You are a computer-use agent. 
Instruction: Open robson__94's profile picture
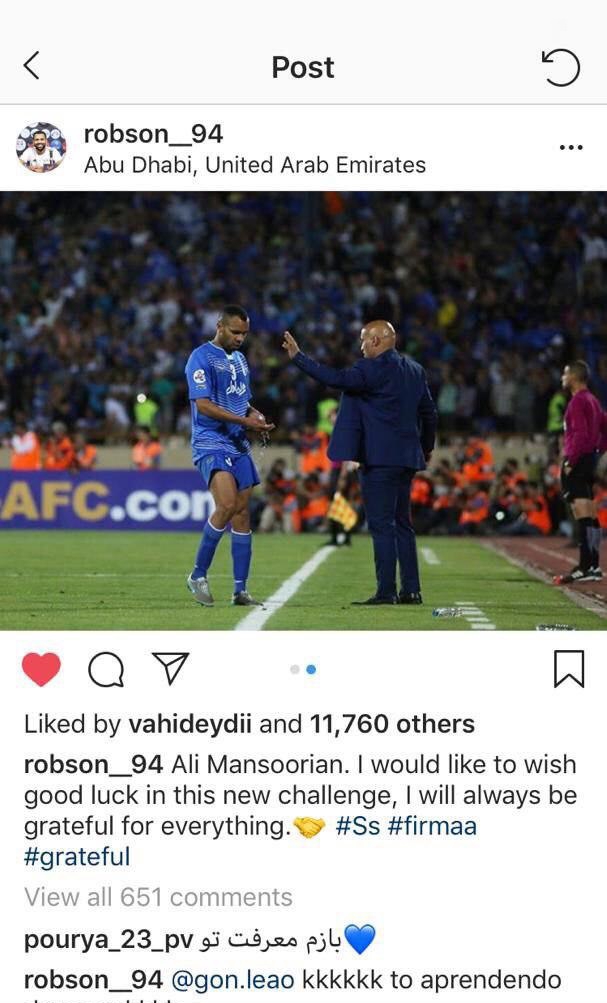(41, 148)
